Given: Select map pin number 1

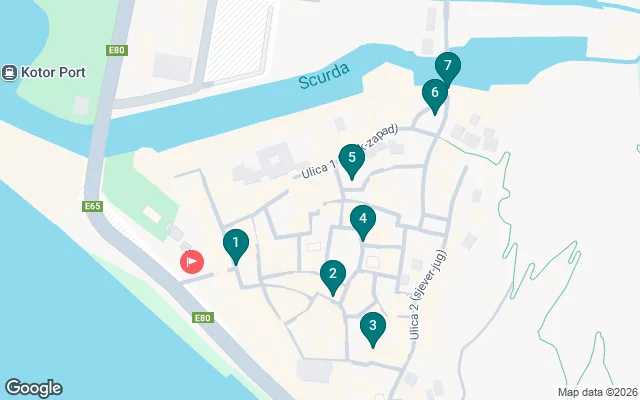Looking at the screenshot, I should (235, 243).
